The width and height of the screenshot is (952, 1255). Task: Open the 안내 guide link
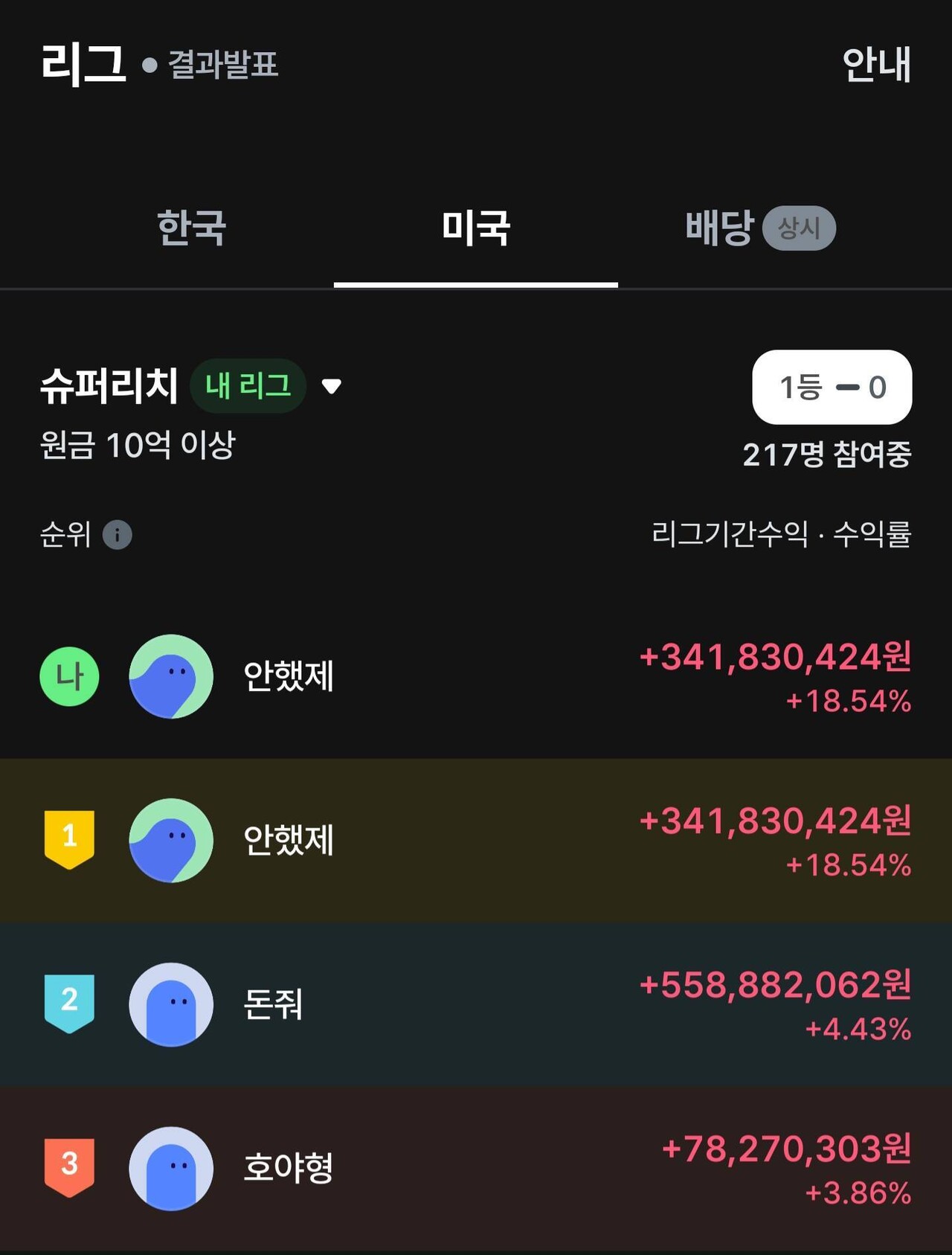(x=875, y=65)
